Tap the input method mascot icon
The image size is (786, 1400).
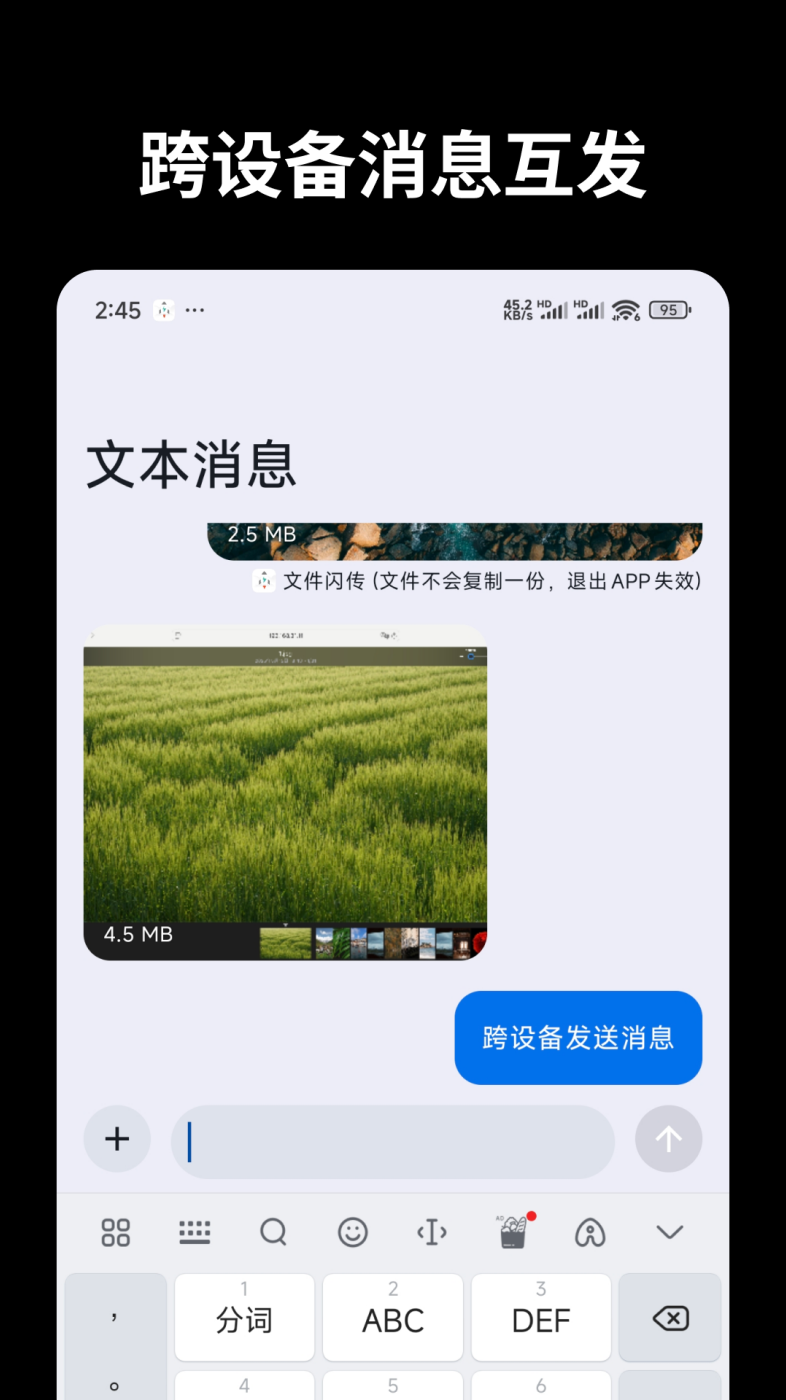590,1232
